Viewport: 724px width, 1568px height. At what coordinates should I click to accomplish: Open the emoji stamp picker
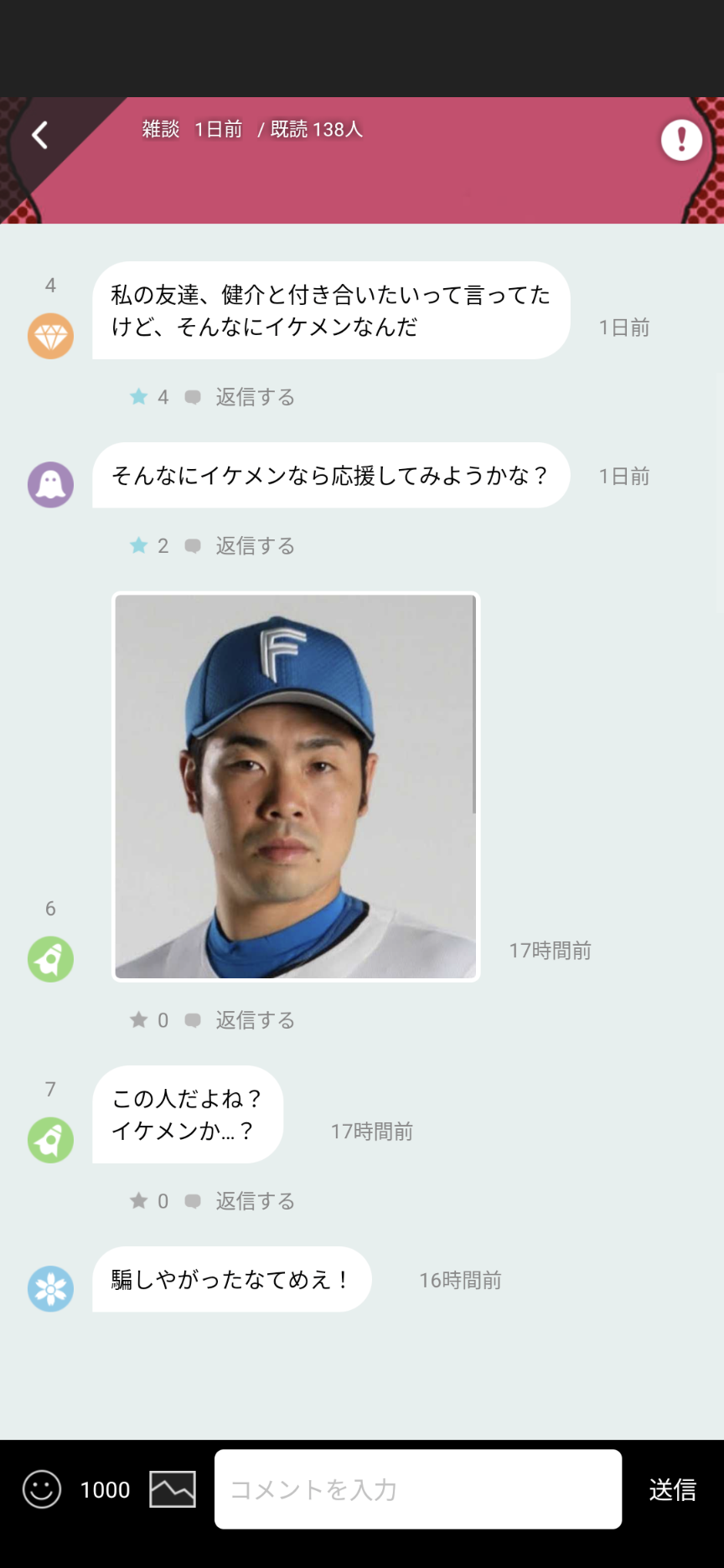tap(42, 1489)
